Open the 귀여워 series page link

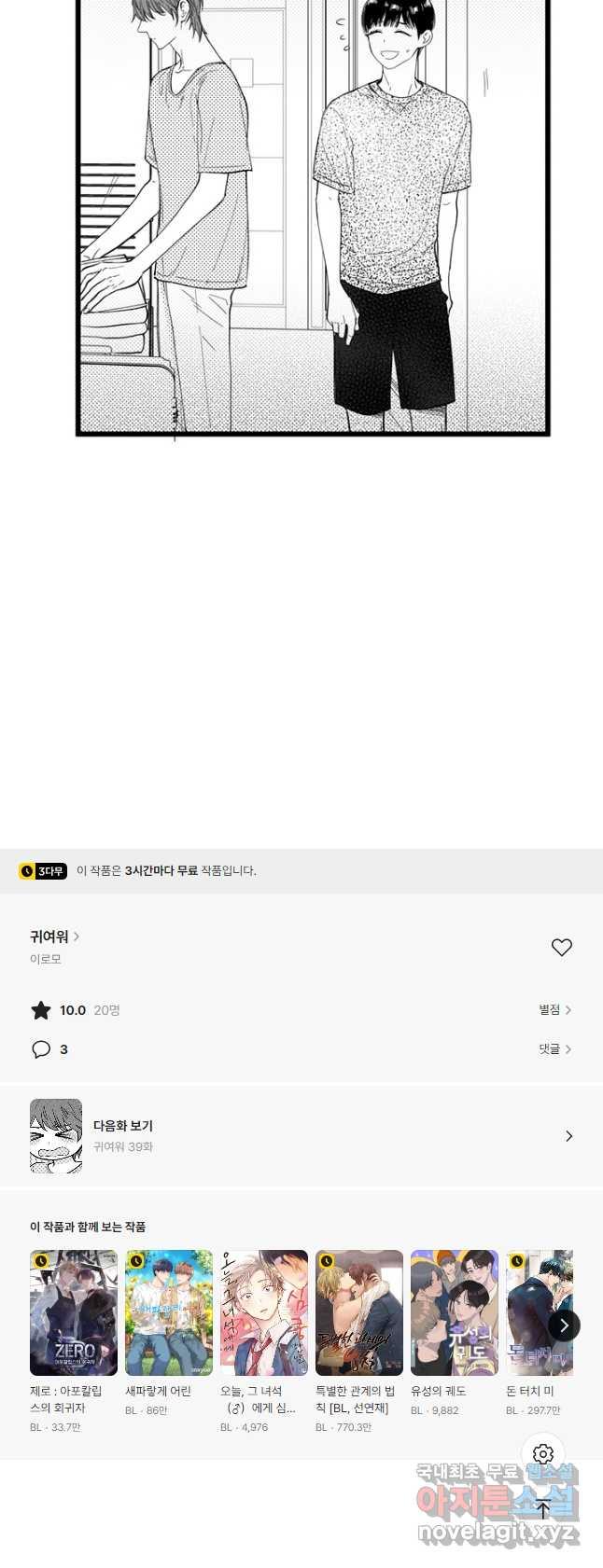[x=54, y=937]
